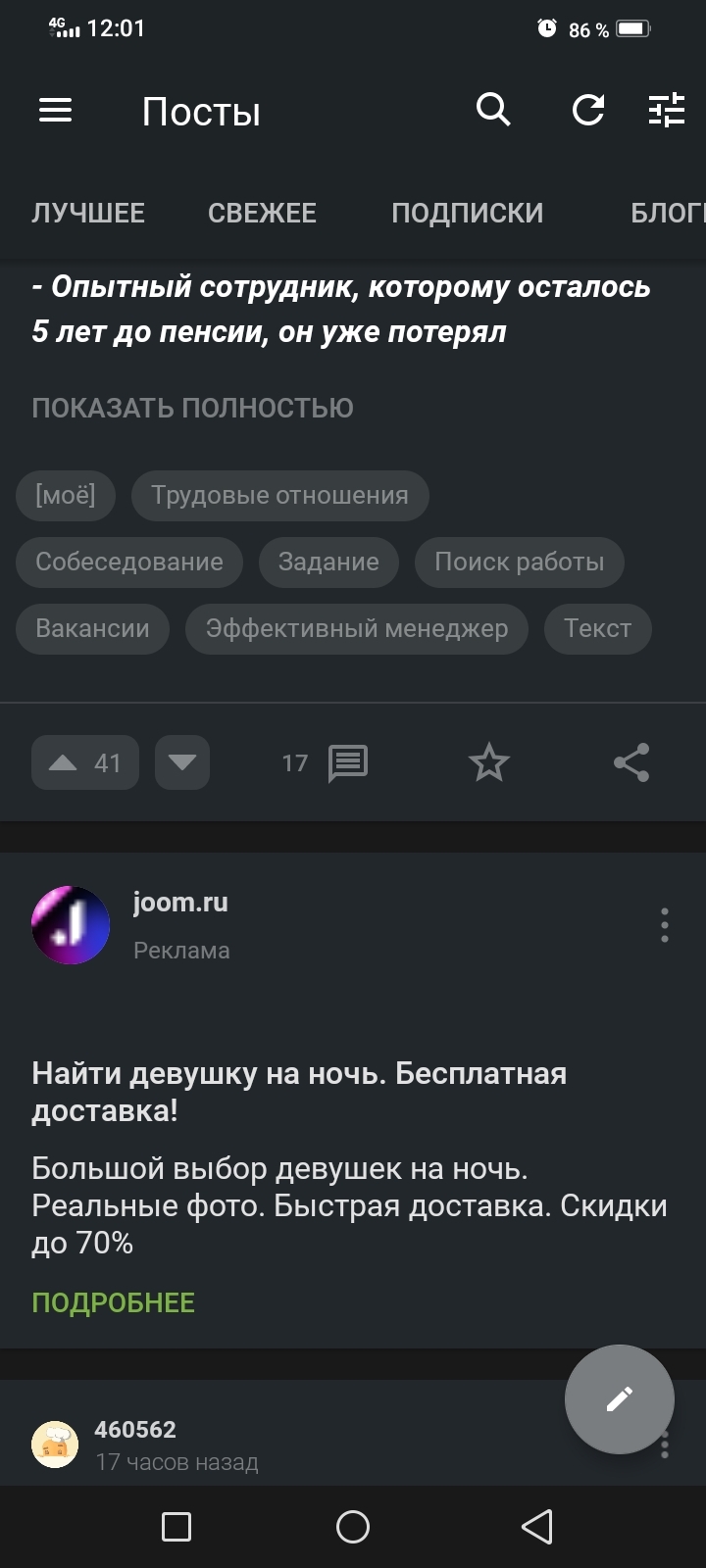
Task: Expand the post with ПОКАЗАТЬ ПОЛНОСТЬЮ
Action: [x=192, y=408]
